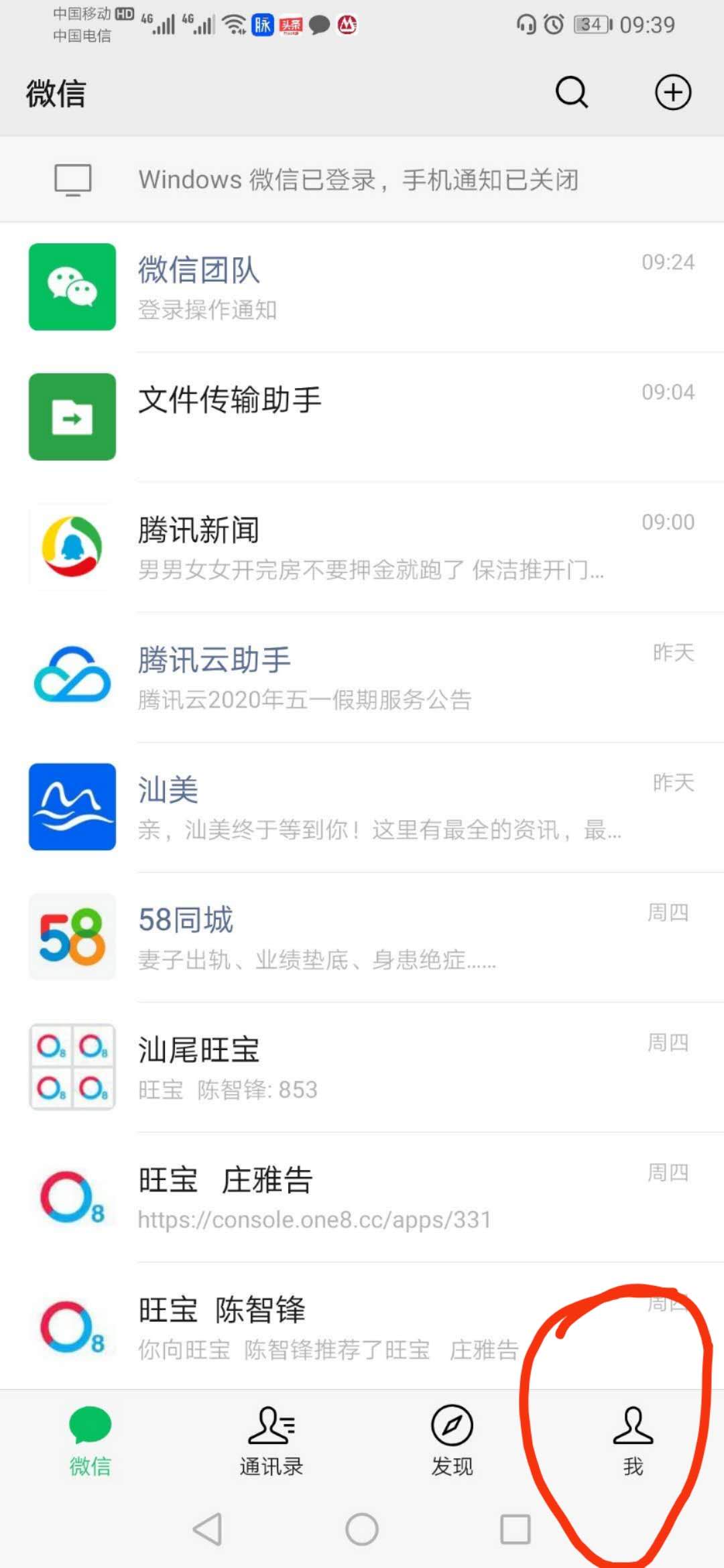Screen dimensions: 724x1568
Task: Tap the 汕尾旺宝 group avatar grid
Action: [x=72, y=1066]
